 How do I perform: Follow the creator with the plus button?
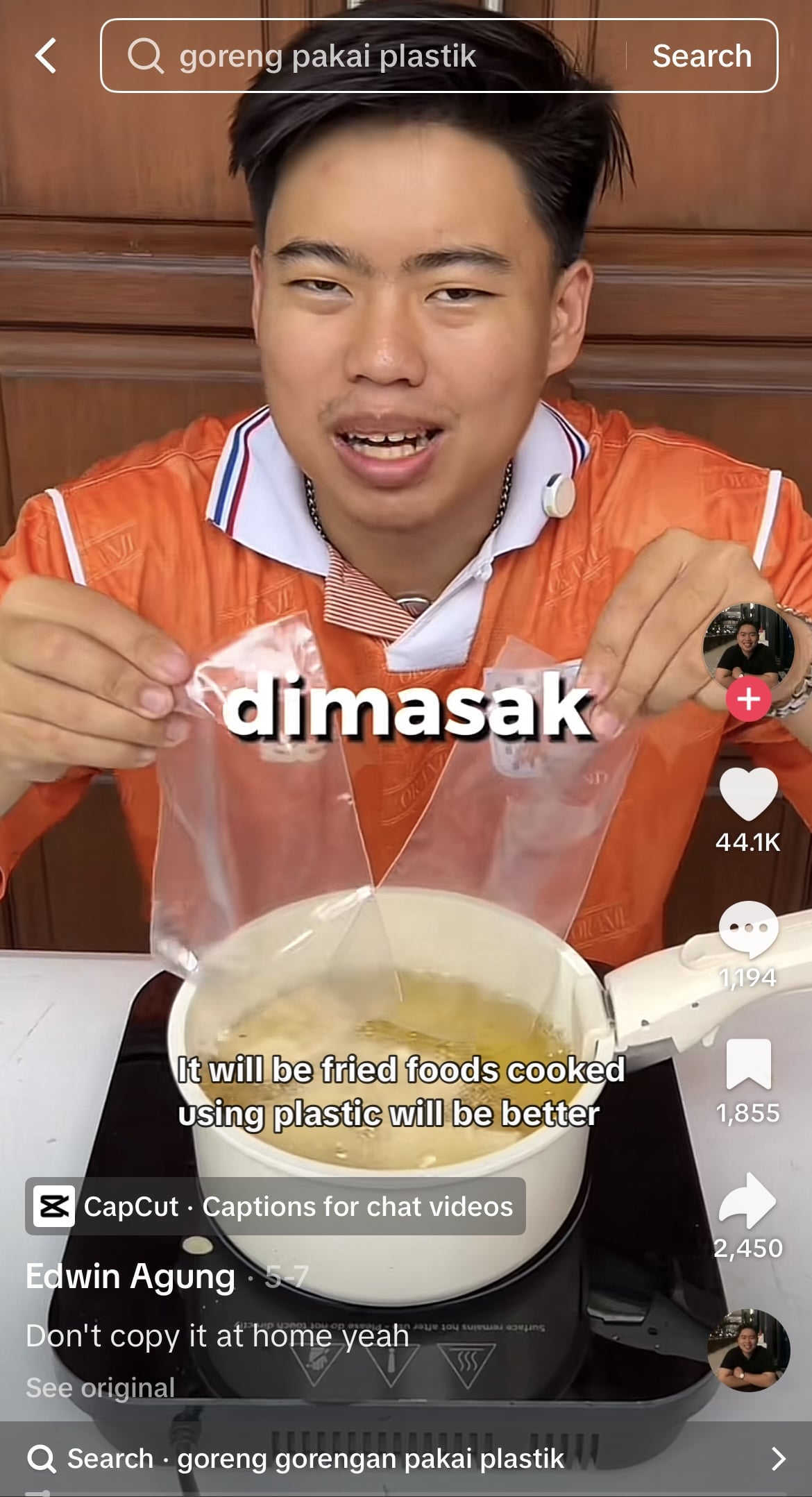pos(748,700)
